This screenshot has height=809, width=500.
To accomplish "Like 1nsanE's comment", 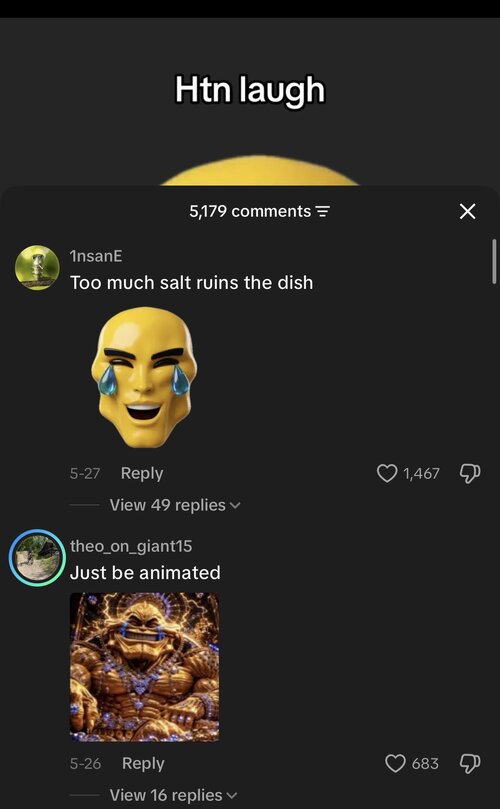I will click(x=387, y=473).
